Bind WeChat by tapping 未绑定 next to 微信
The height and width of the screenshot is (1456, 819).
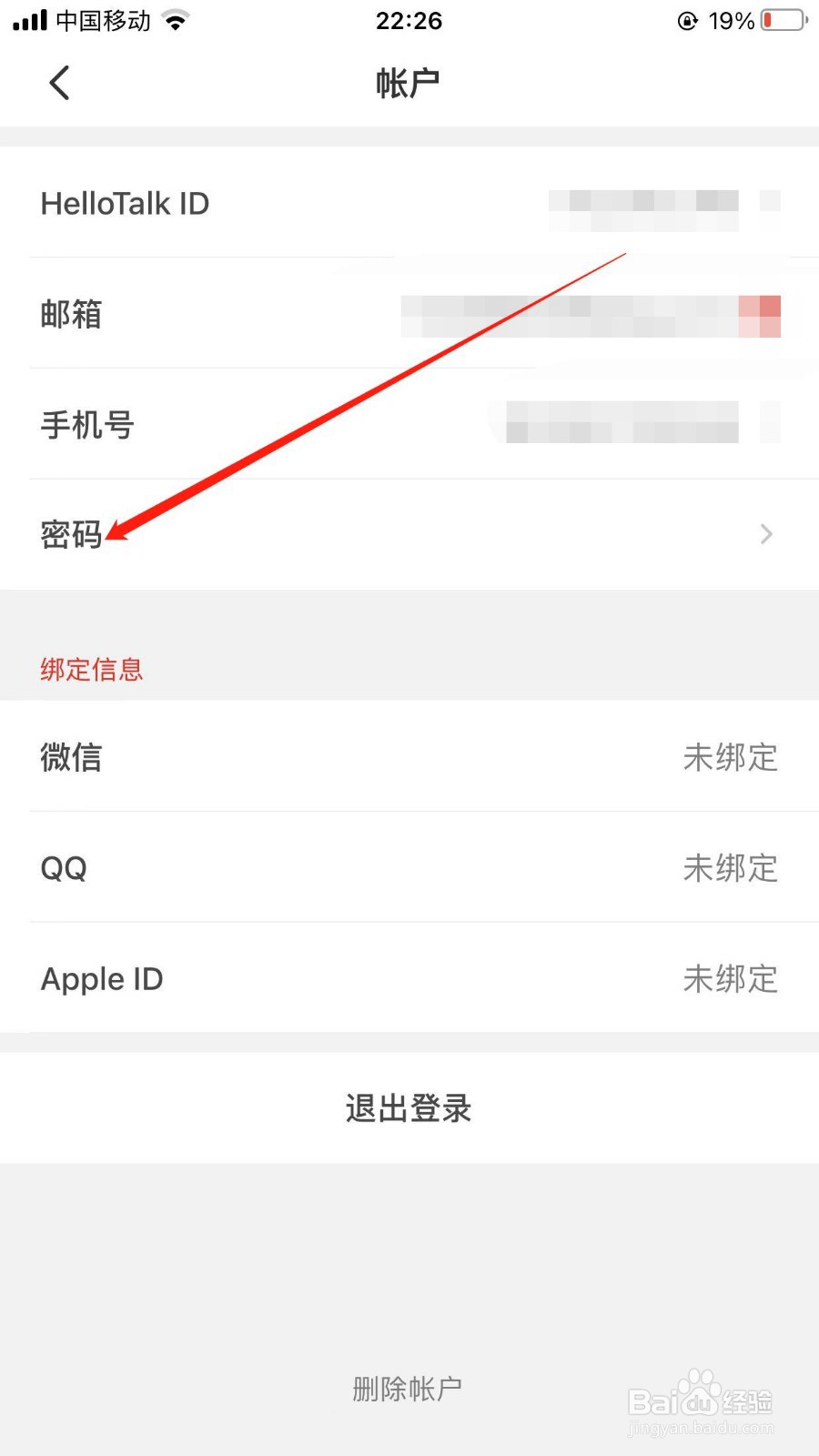730,758
